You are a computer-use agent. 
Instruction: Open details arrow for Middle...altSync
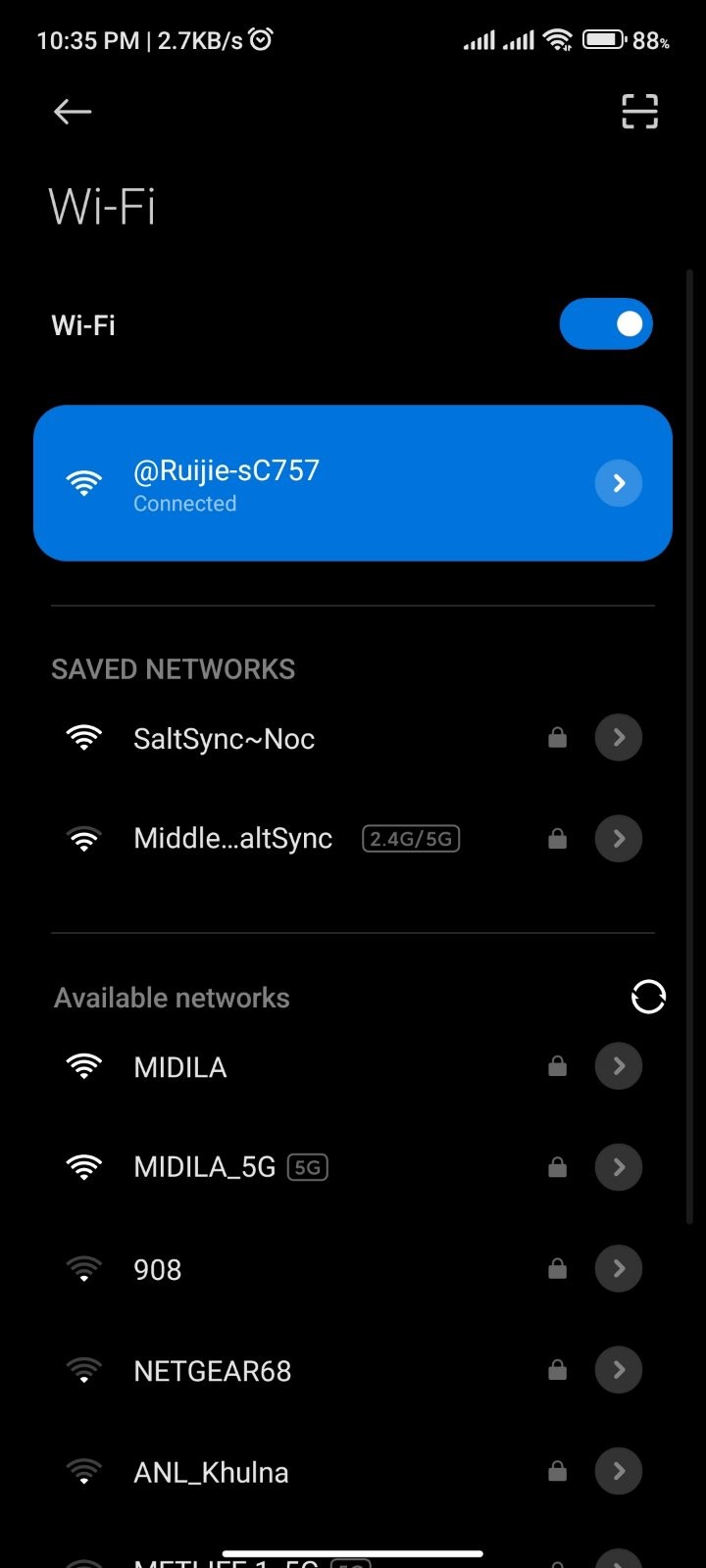[619, 839]
